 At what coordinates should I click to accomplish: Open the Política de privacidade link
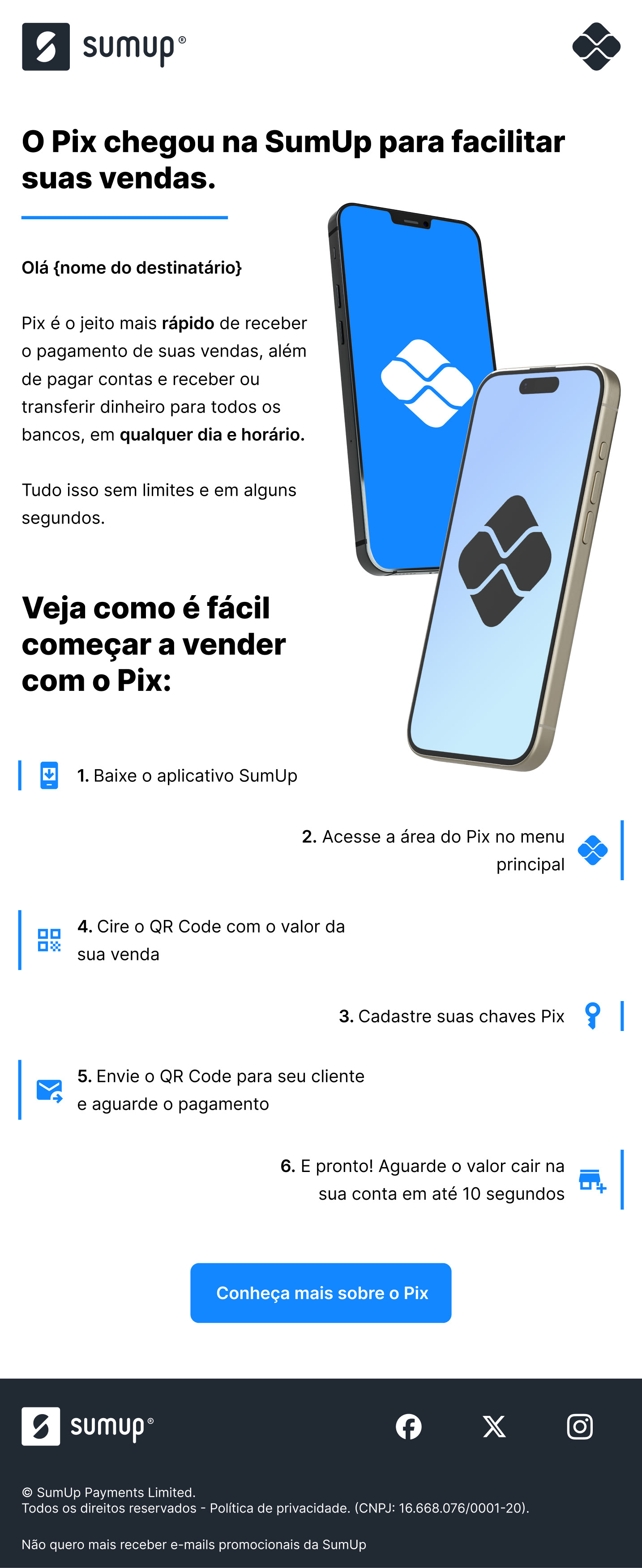point(279,1508)
